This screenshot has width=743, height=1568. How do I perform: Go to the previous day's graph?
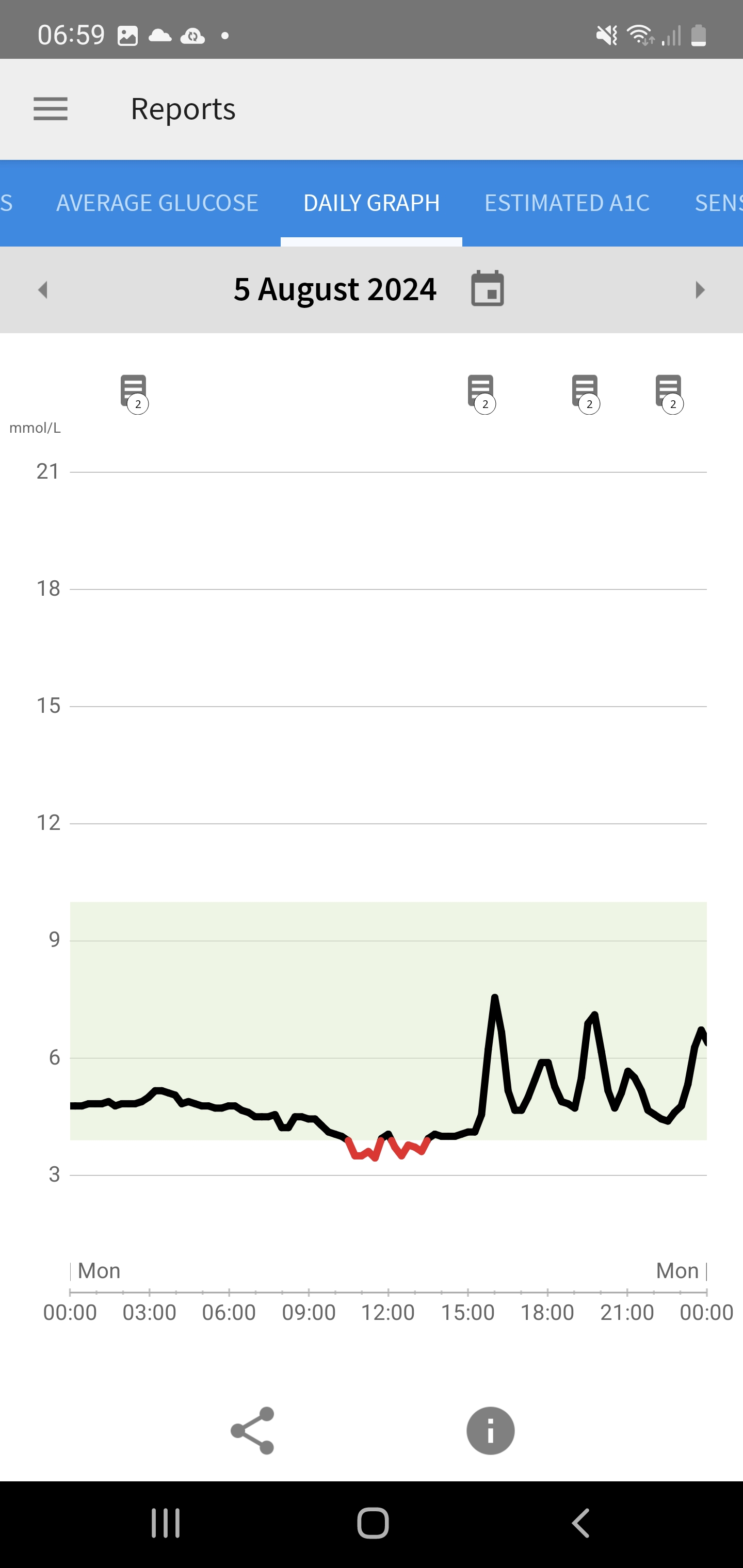tap(42, 290)
